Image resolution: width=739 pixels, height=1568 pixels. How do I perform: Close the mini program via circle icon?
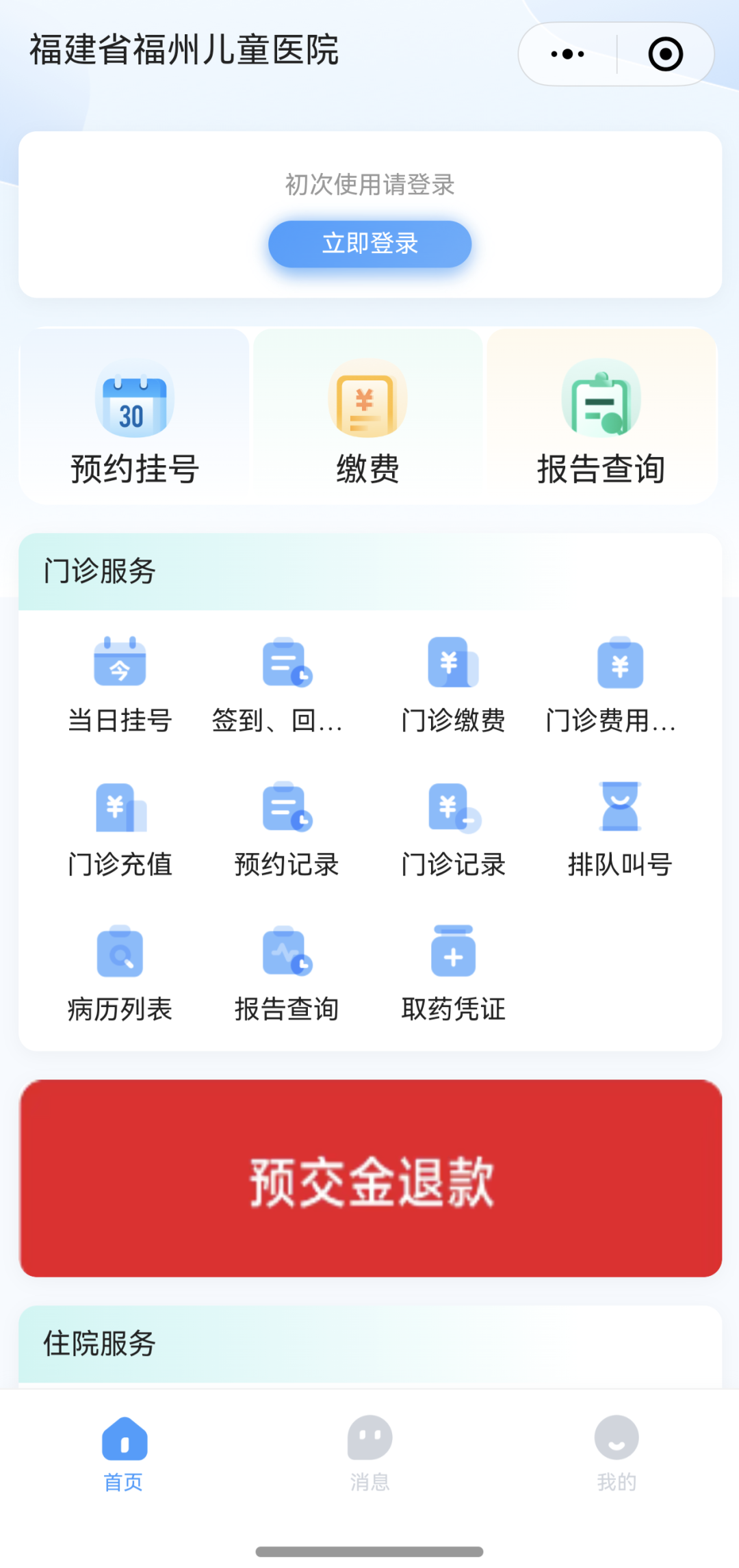[x=665, y=54]
